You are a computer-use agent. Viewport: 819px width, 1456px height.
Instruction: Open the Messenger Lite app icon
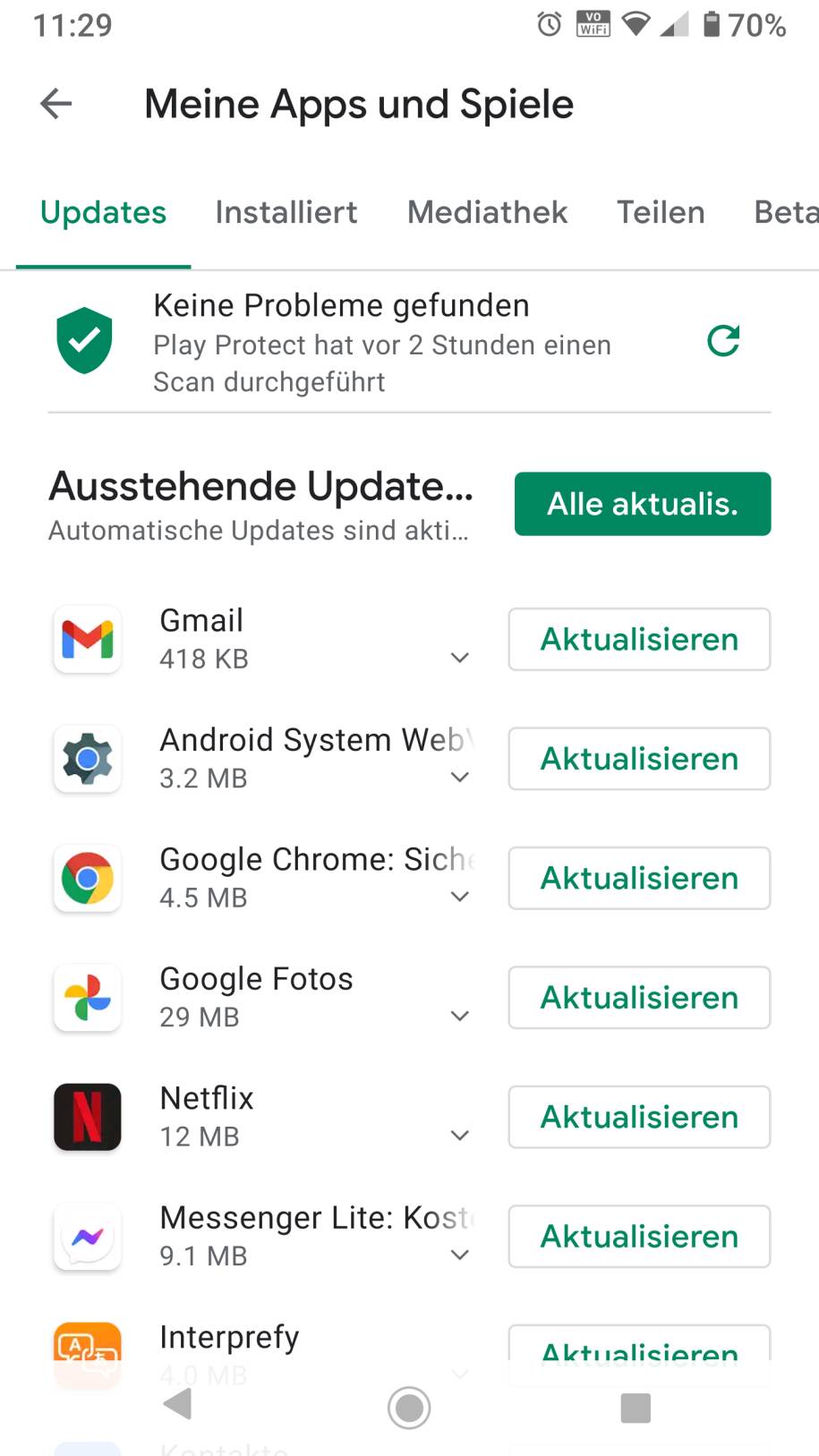pos(87,1237)
